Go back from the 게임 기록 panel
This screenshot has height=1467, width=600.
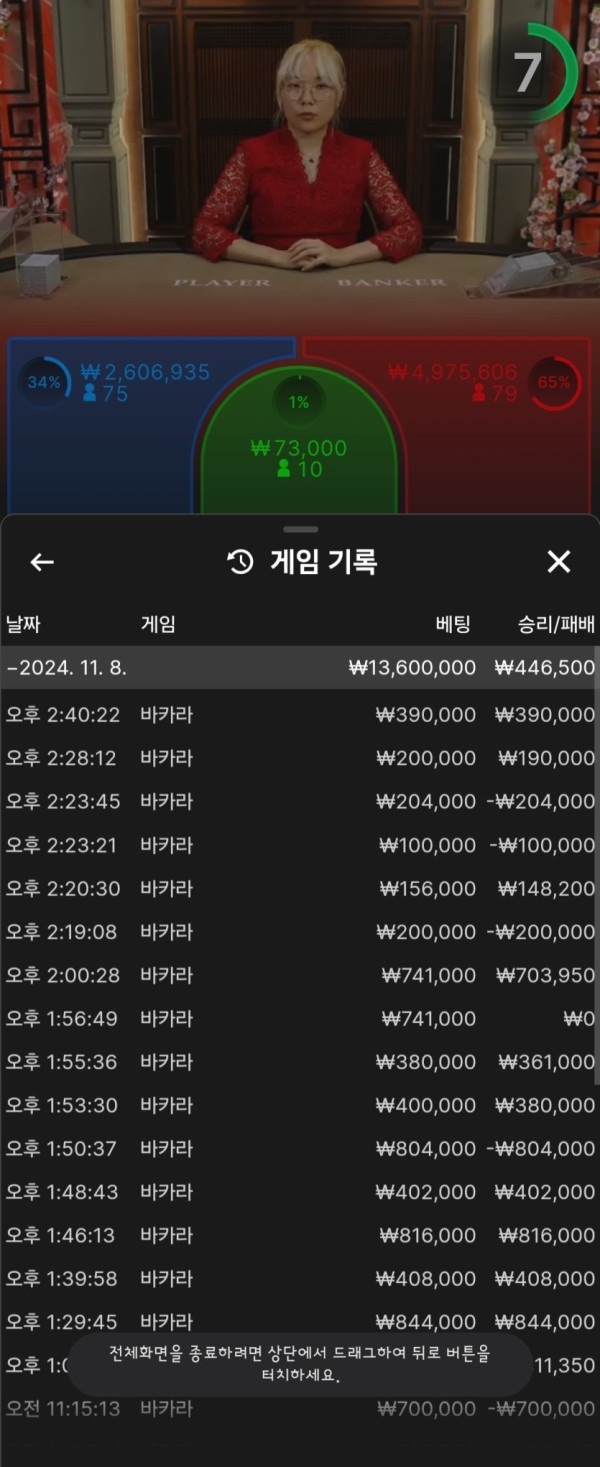(x=42, y=562)
